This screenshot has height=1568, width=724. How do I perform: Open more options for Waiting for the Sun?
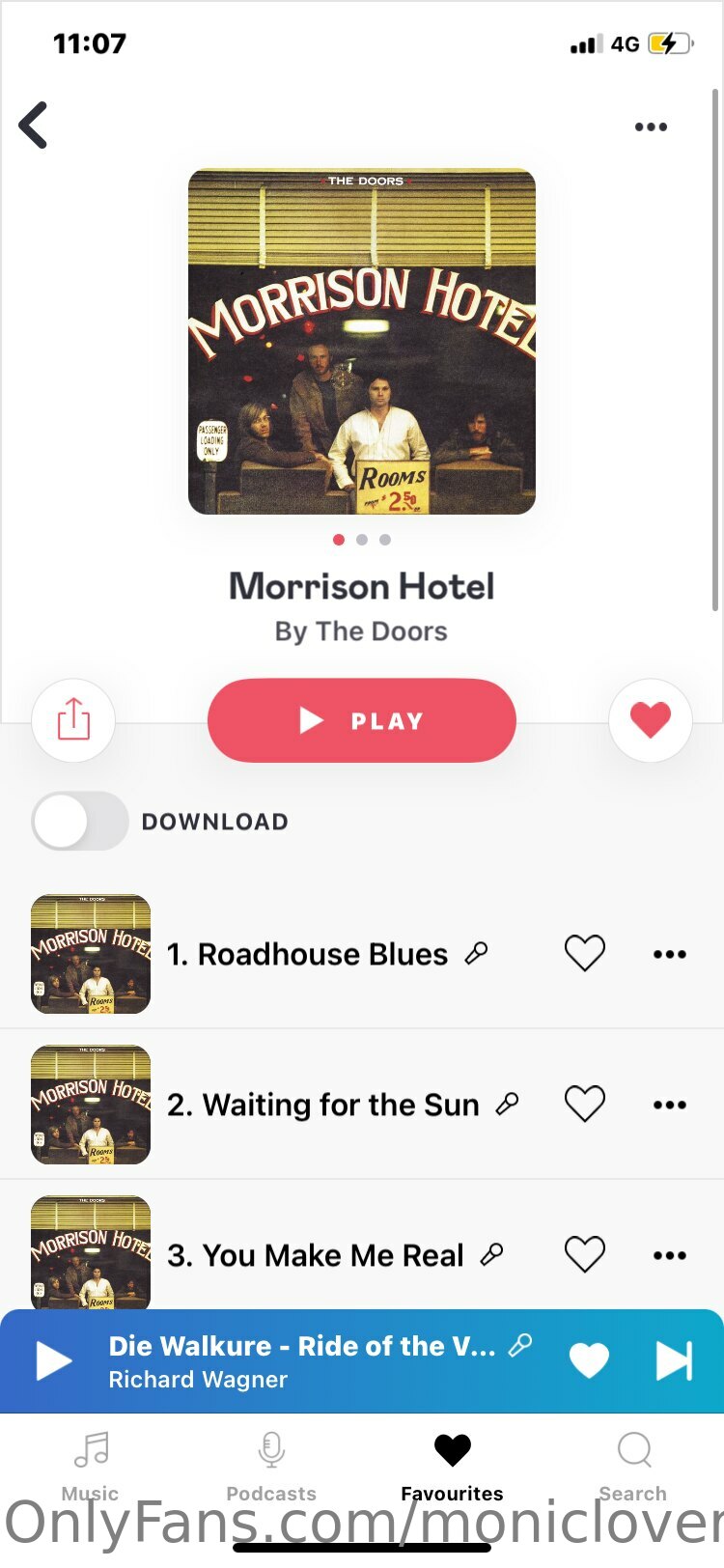(x=670, y=1105)
